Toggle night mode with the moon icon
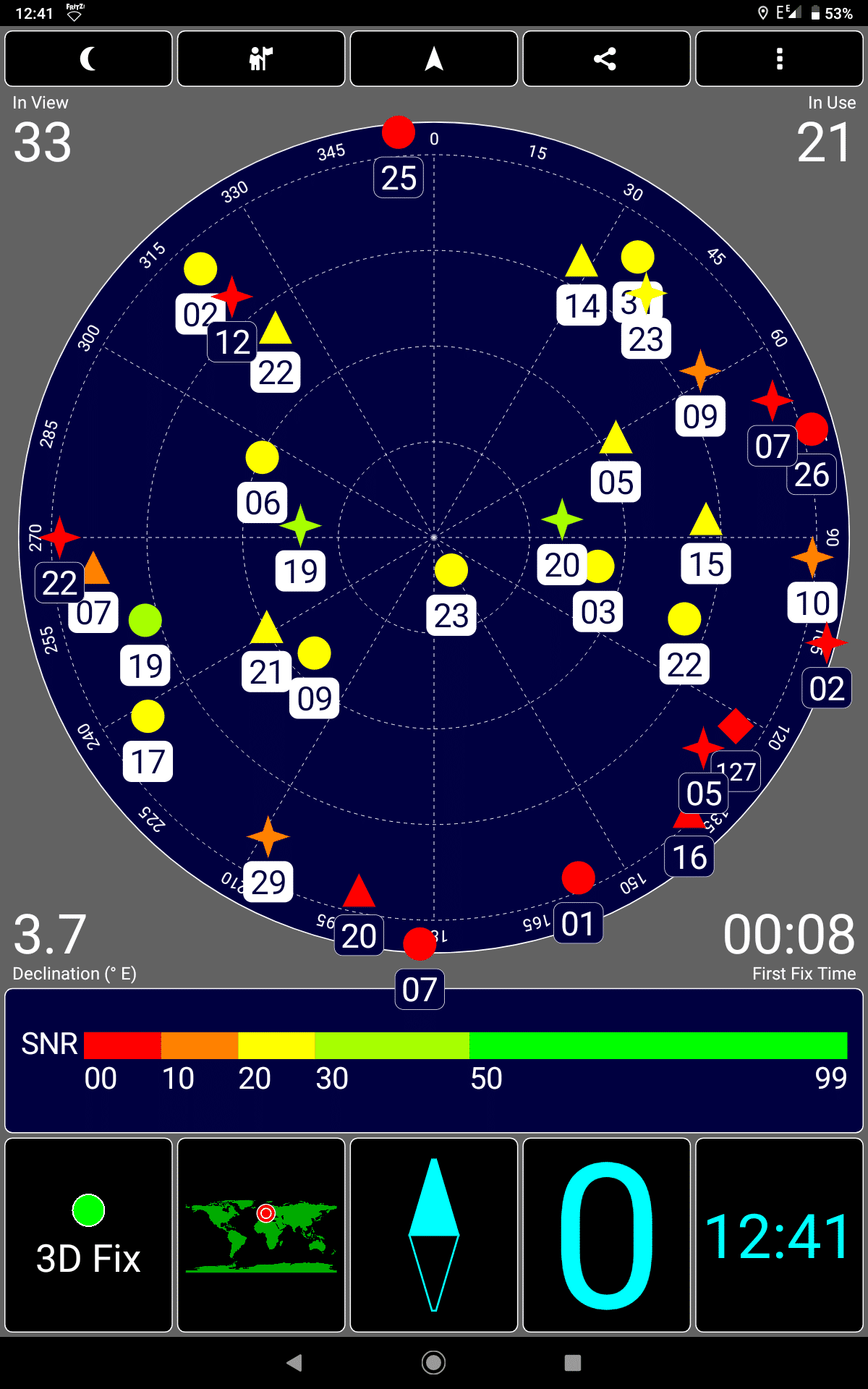 88,59
